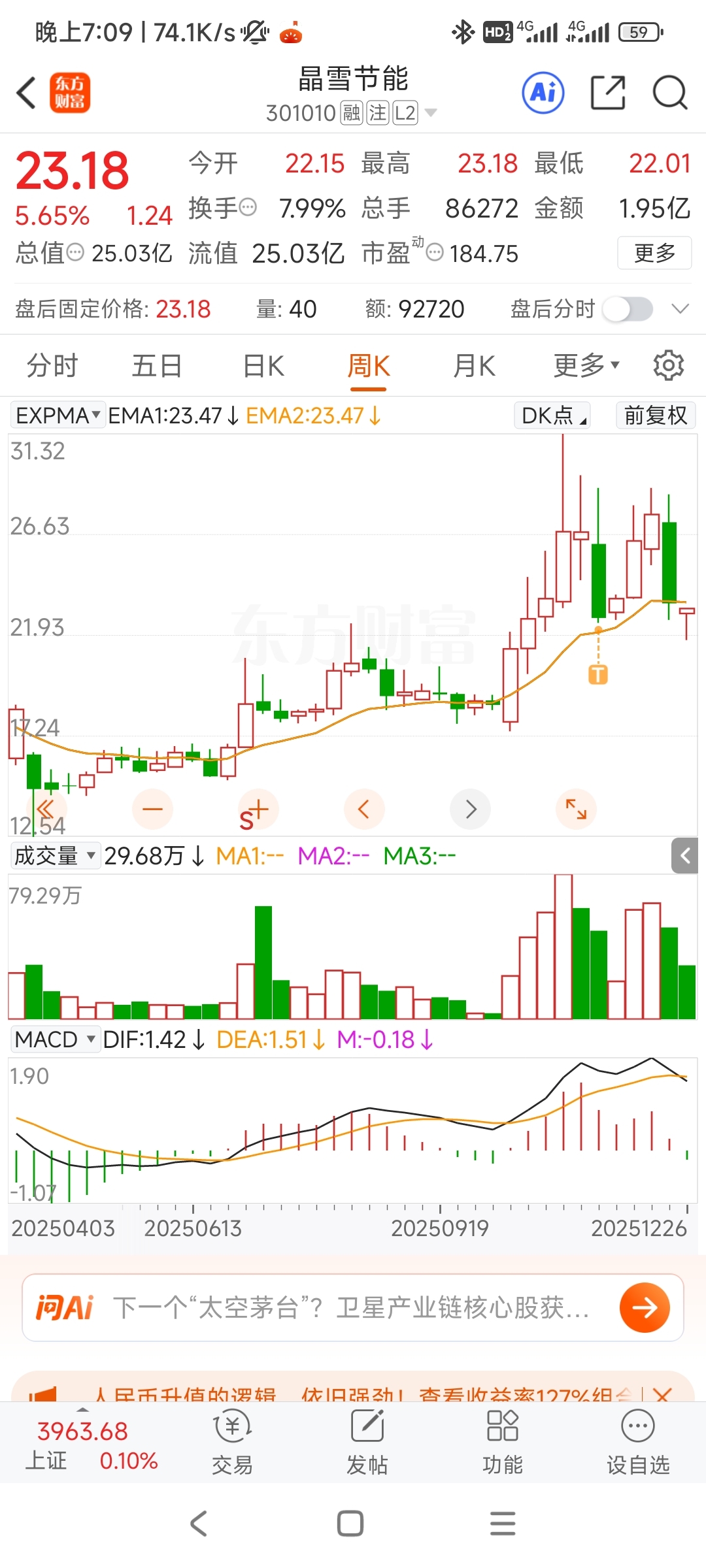
Task: Switch to the 五日 chart tab
Action: click(157, 366)
